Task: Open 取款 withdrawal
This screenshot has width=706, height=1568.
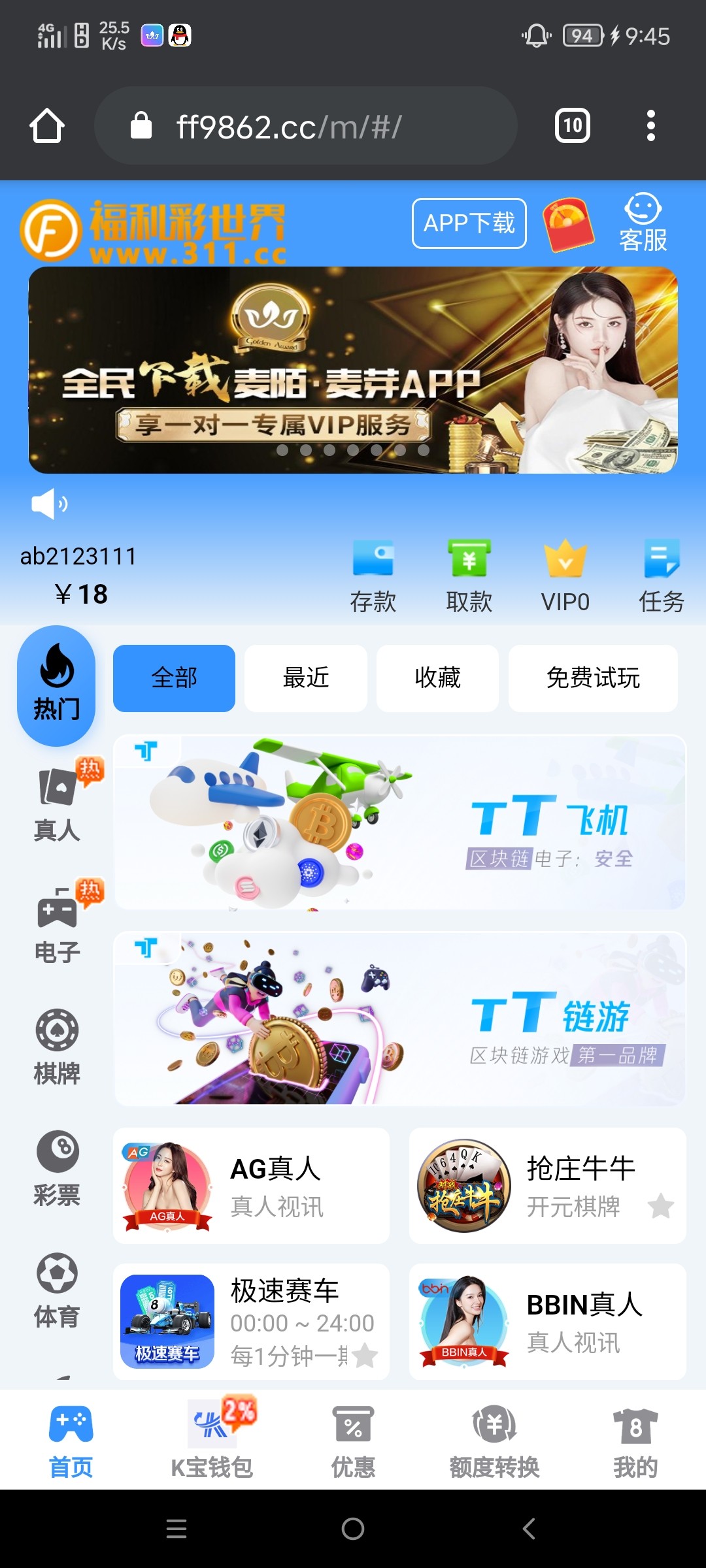Action: pos(469,576)
